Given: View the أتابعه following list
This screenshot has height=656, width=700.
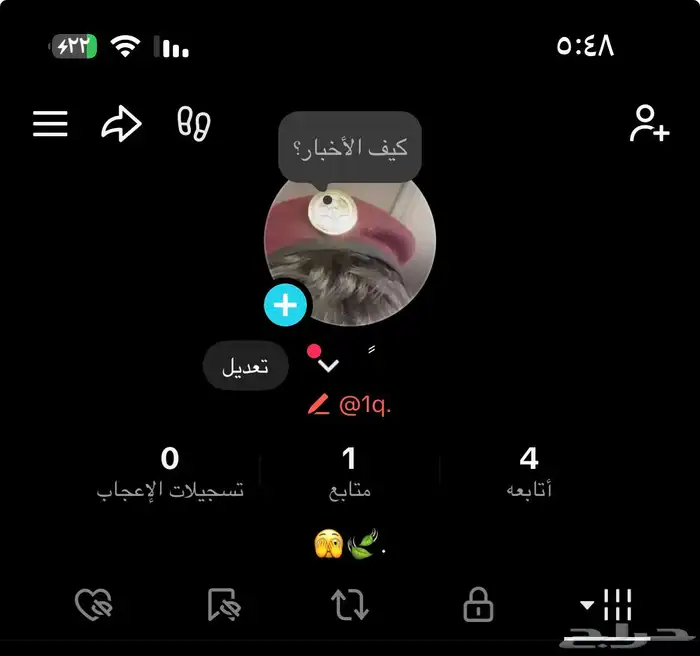Looking at the screenshot, I should [529, 472].
